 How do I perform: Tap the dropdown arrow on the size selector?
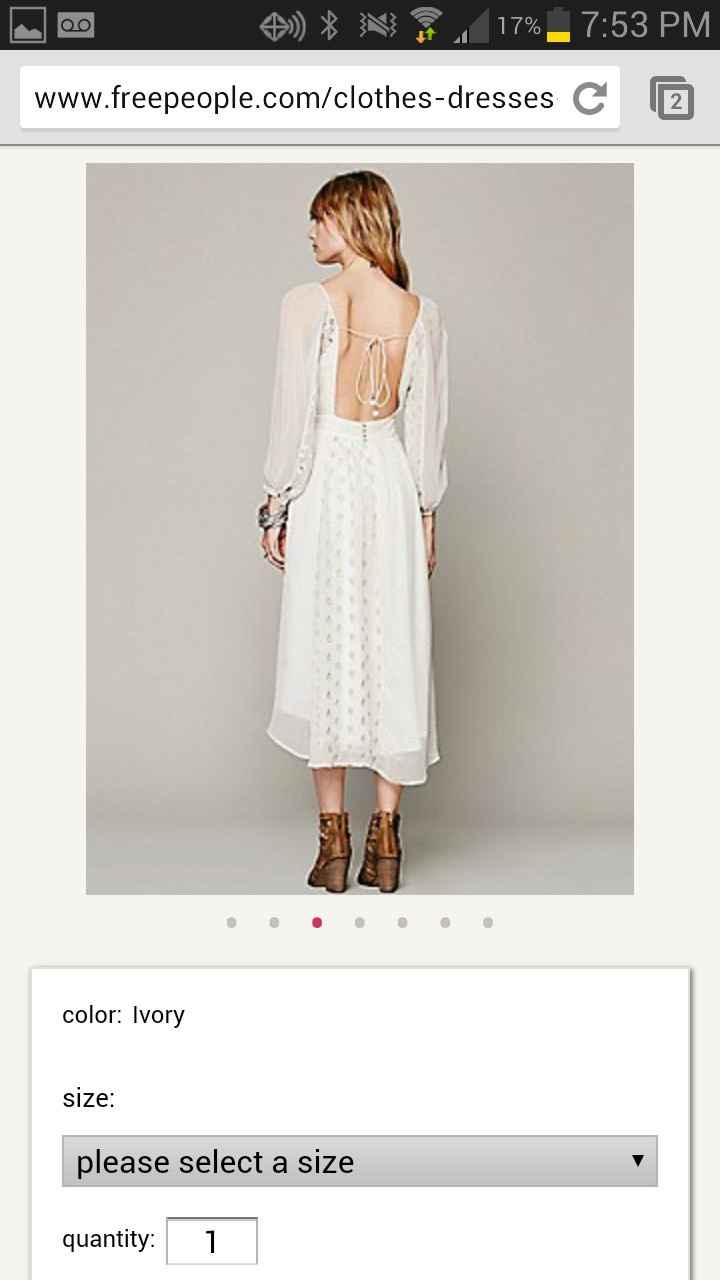(639, 1161)
